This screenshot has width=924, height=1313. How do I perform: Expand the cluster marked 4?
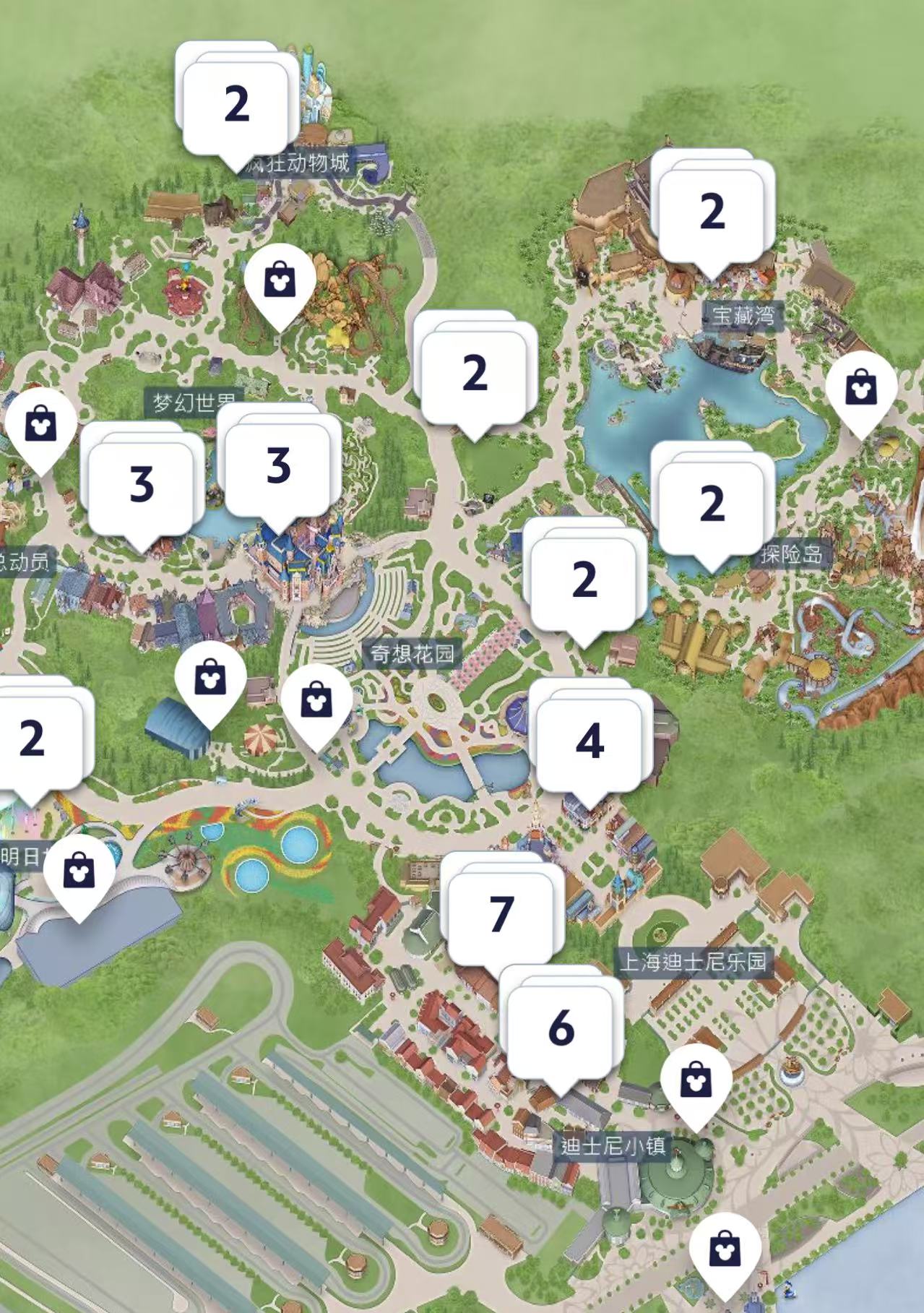[x=590, y=741]
